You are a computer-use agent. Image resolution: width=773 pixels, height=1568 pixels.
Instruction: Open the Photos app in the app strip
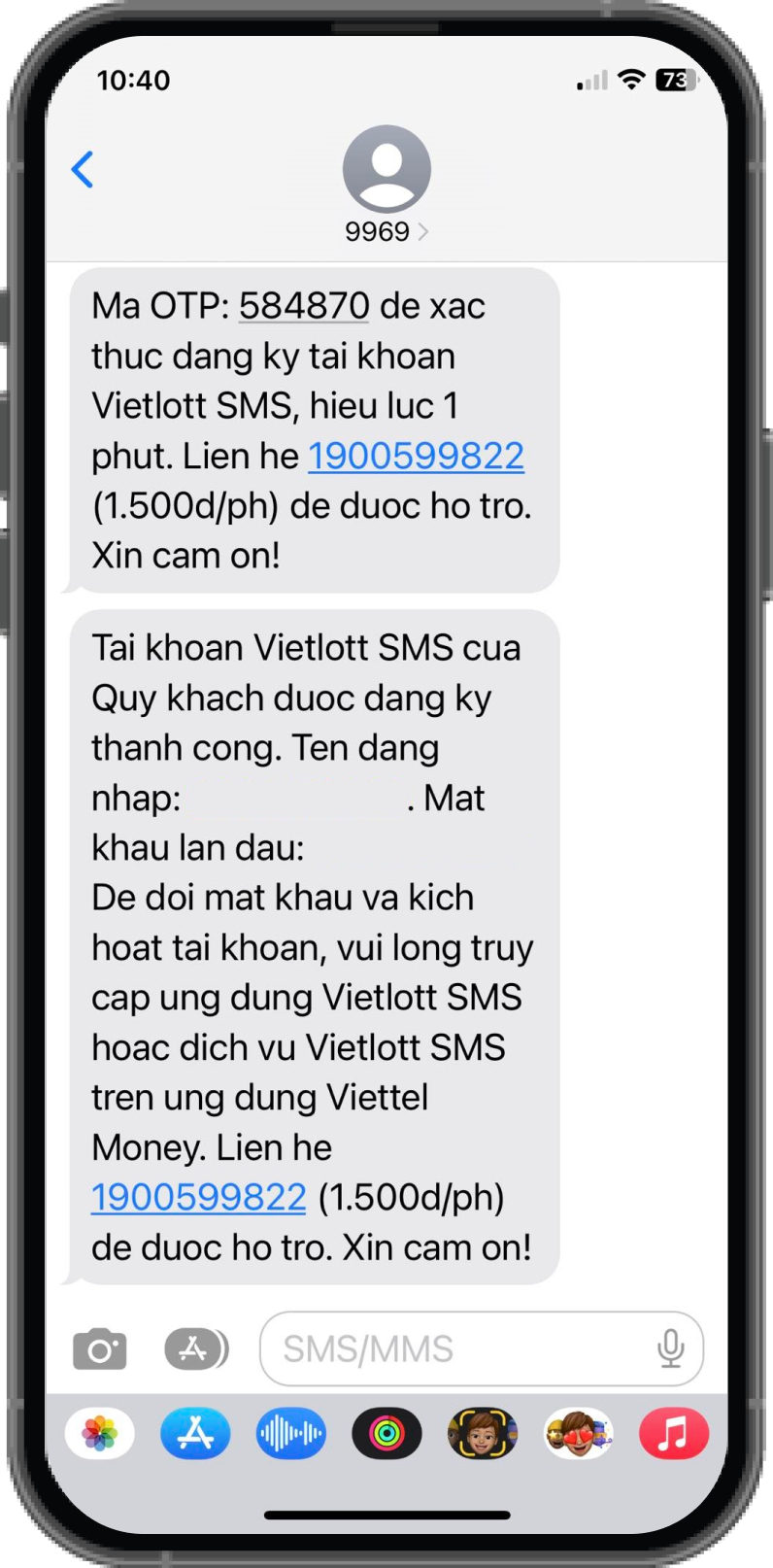click(x=100, y=1433)
